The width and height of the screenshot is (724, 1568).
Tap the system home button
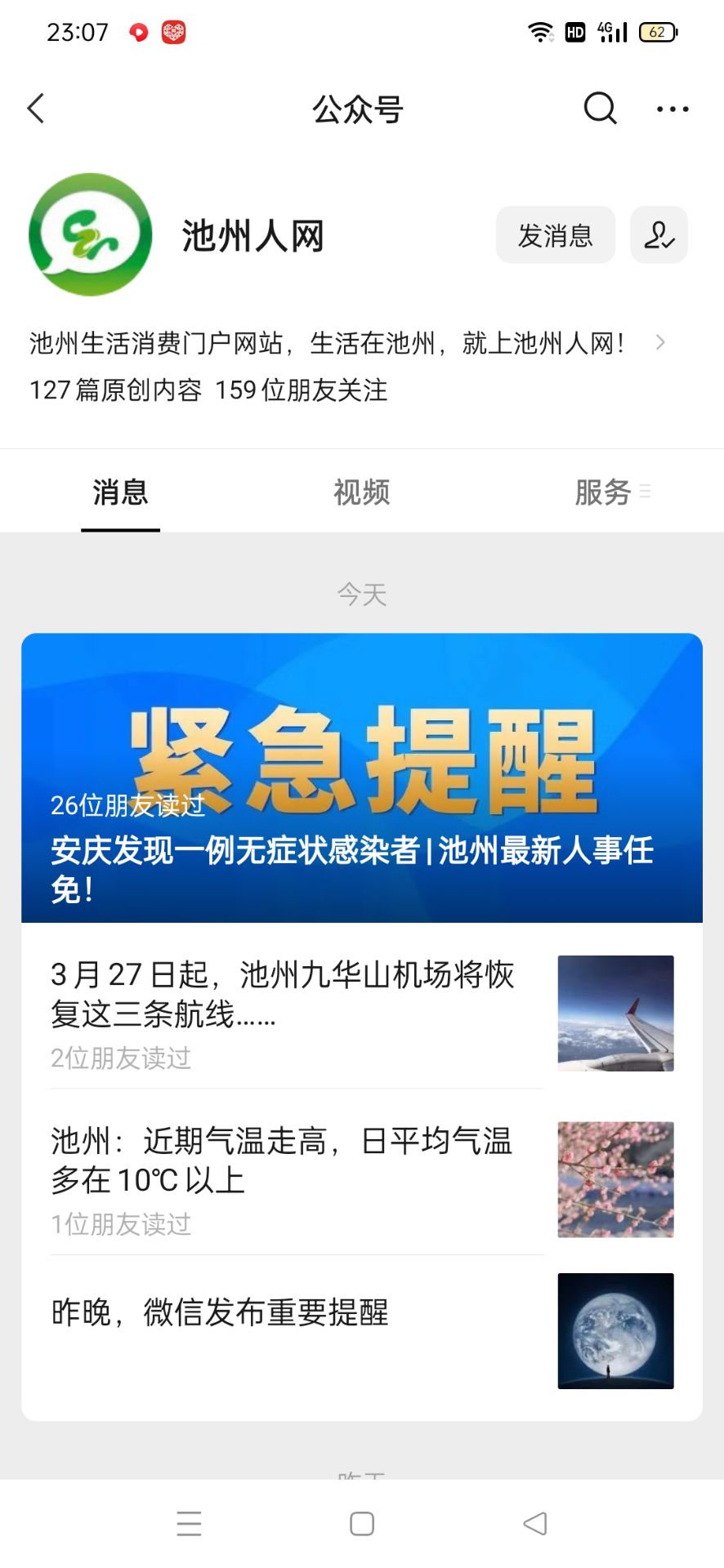(x=362, y=1524)
